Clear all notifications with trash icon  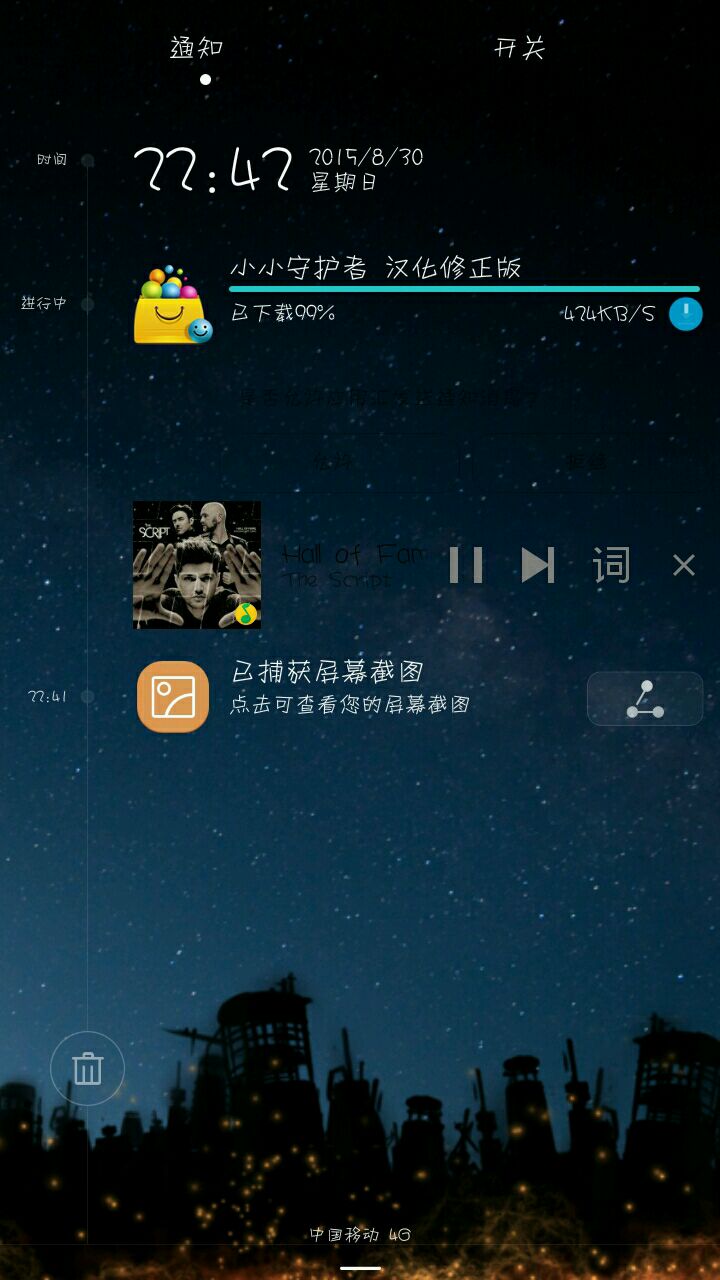(88, 1069)
